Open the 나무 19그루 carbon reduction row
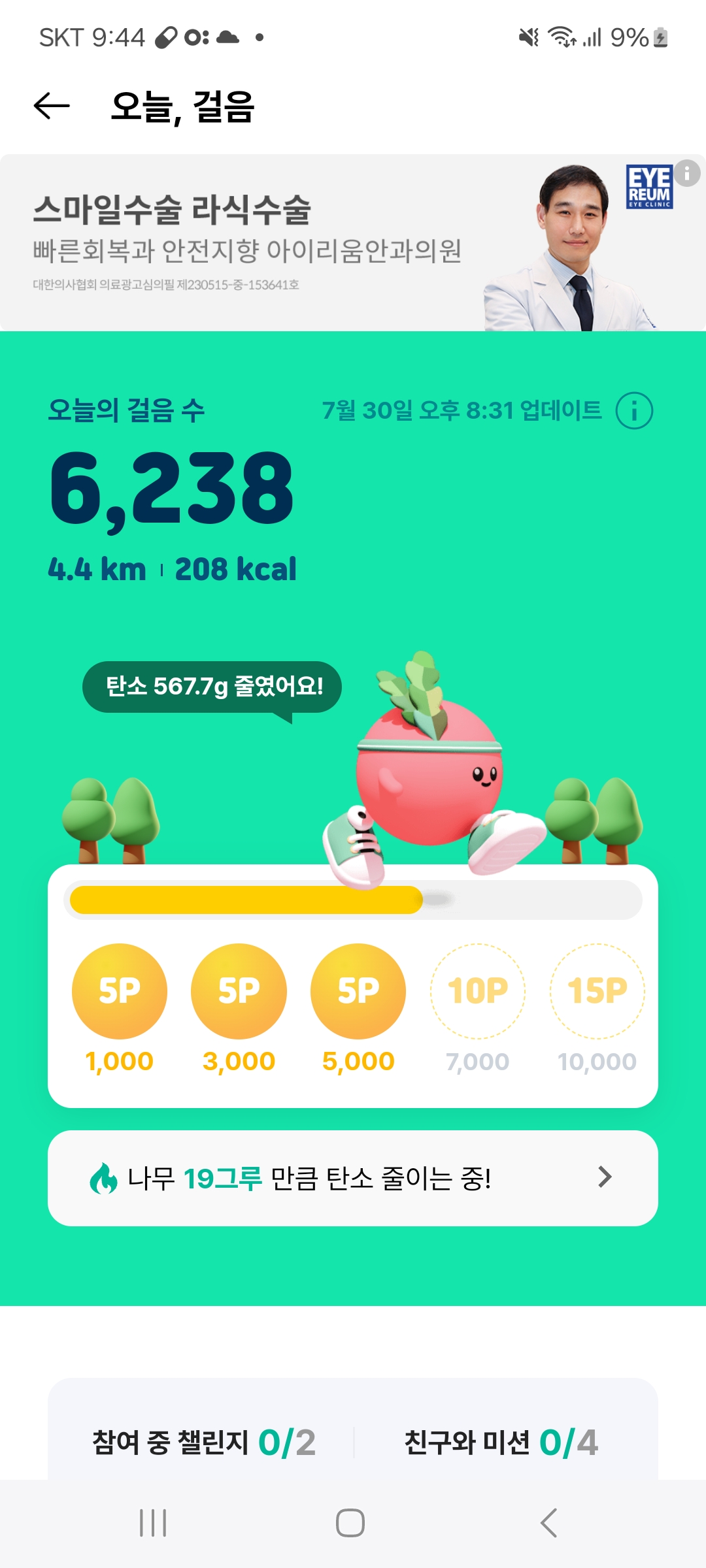Image resolution: width=706 pixels, height=1568 pixels. pyautogui.click(x=353, y=1178)
